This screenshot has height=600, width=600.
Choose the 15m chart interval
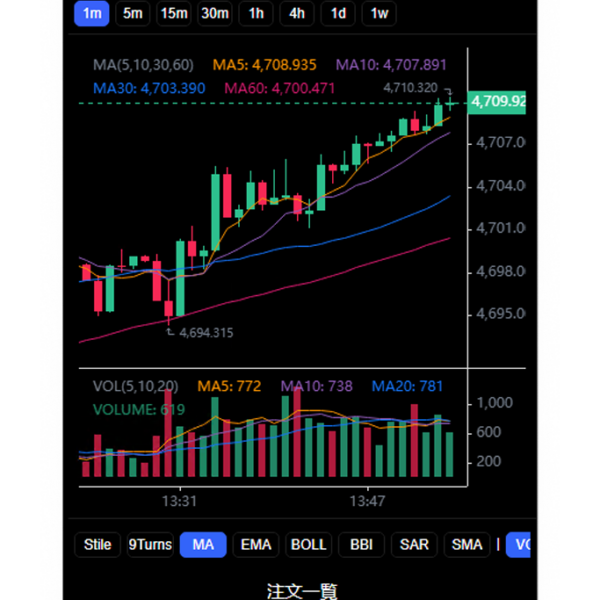click(174, 13)
